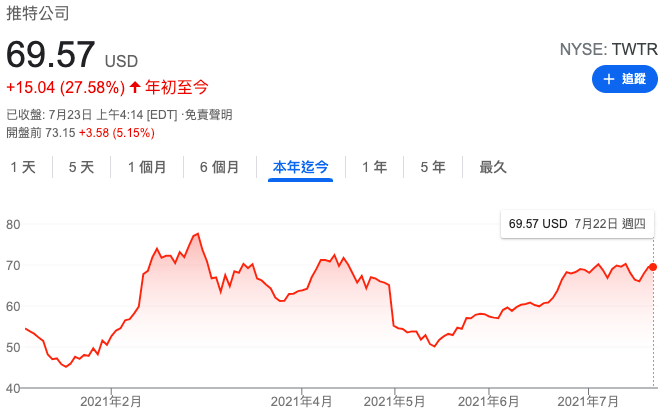Switch to the 5 年 range
Image resolution: width=663 pixels, height=416 pixels.
pos(433,167)
